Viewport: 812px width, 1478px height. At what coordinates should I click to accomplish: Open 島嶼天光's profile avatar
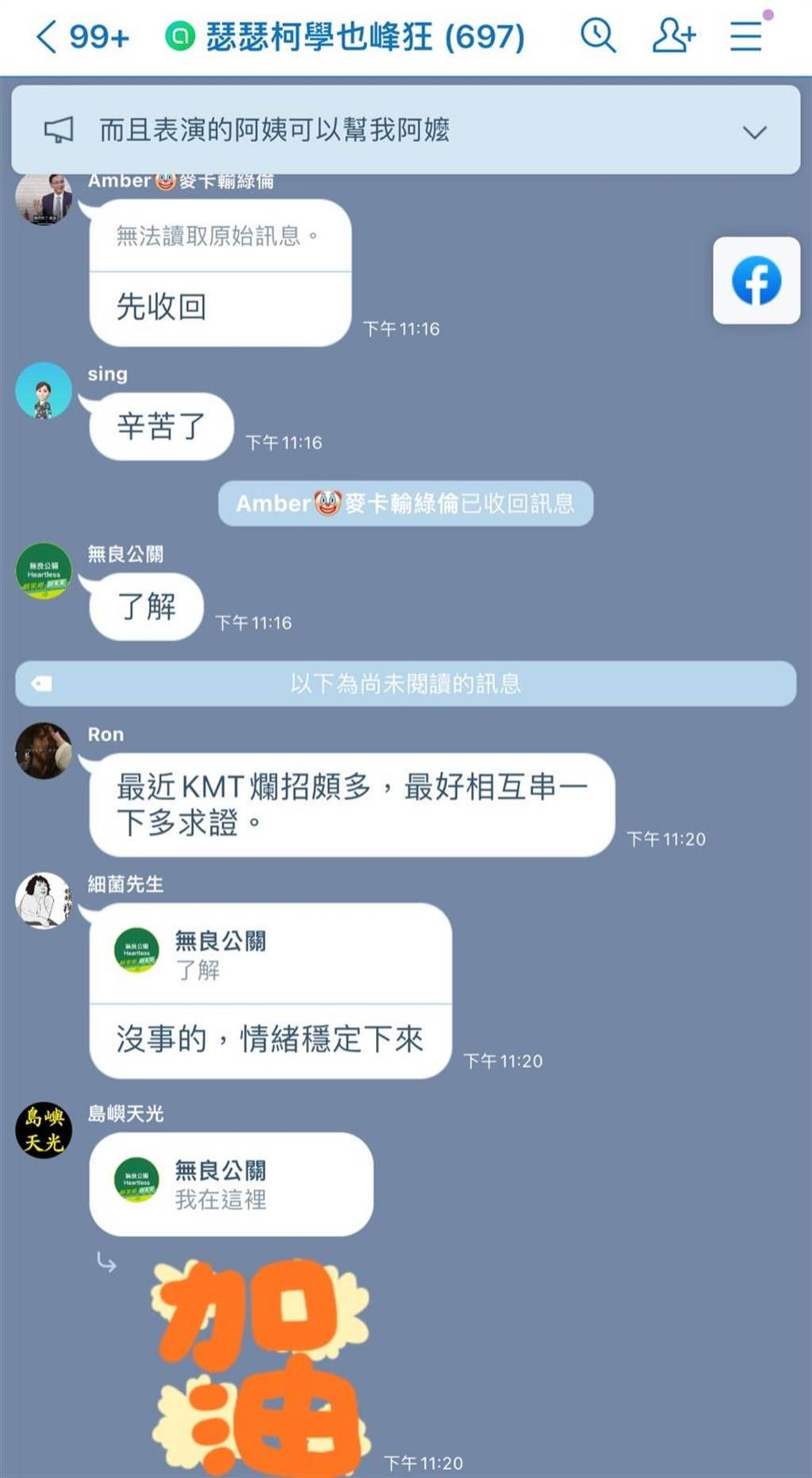pos(44,1130)
